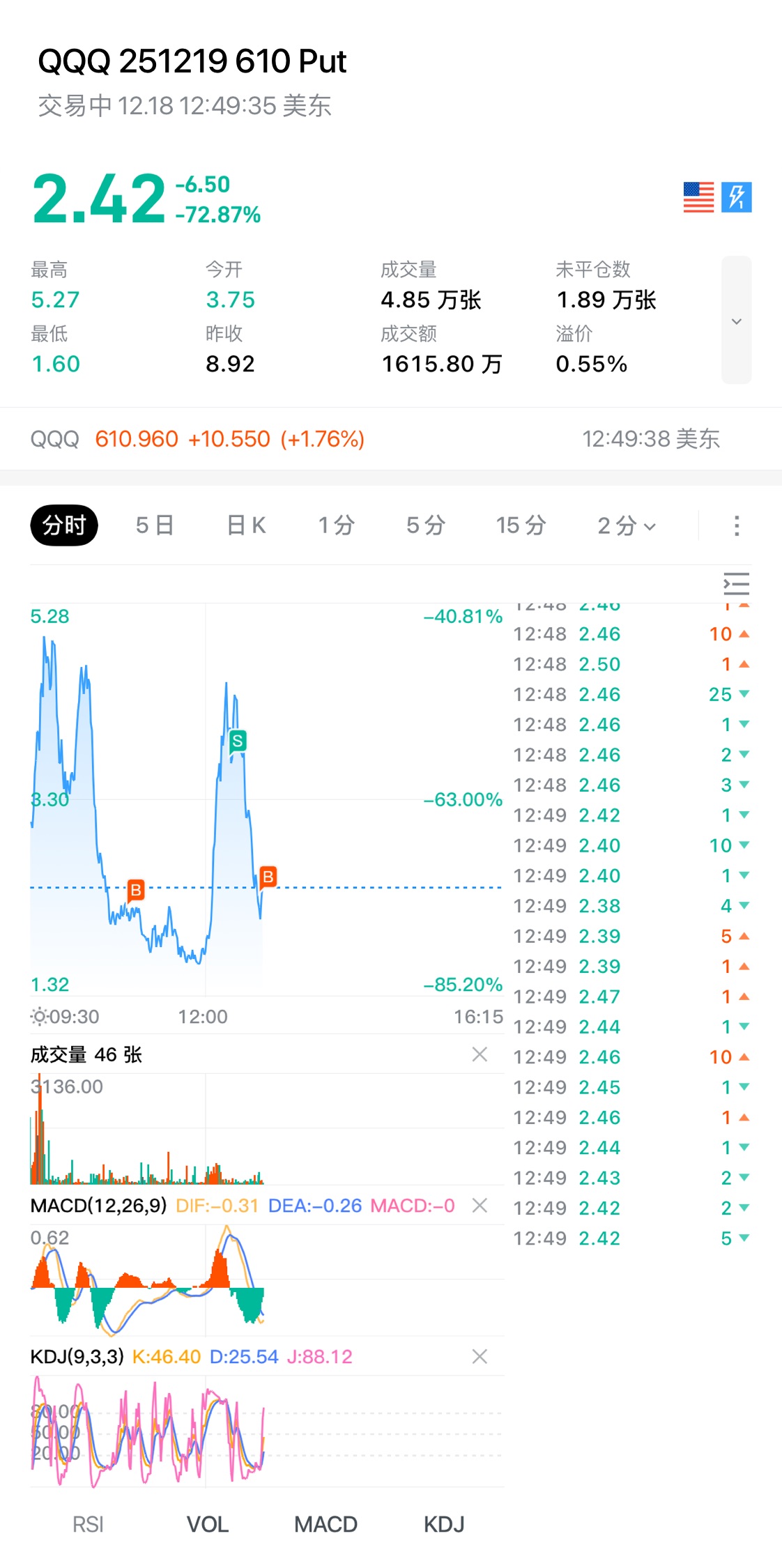Viewport: 782px width, 1568px height.
Task: Switch to the 分时 chart tab
Action: coord(64,525)
